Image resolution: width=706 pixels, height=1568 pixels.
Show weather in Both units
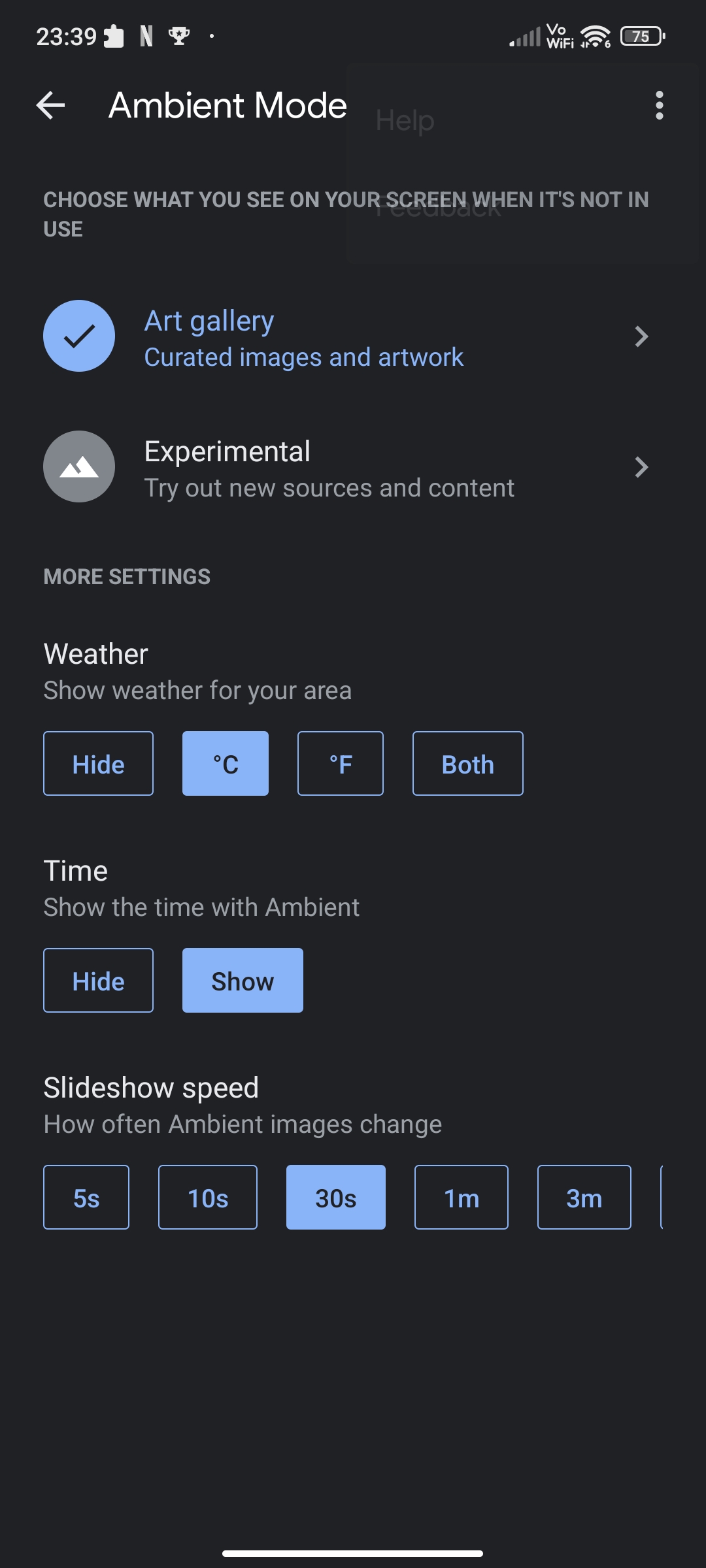(x=467, y=764)
